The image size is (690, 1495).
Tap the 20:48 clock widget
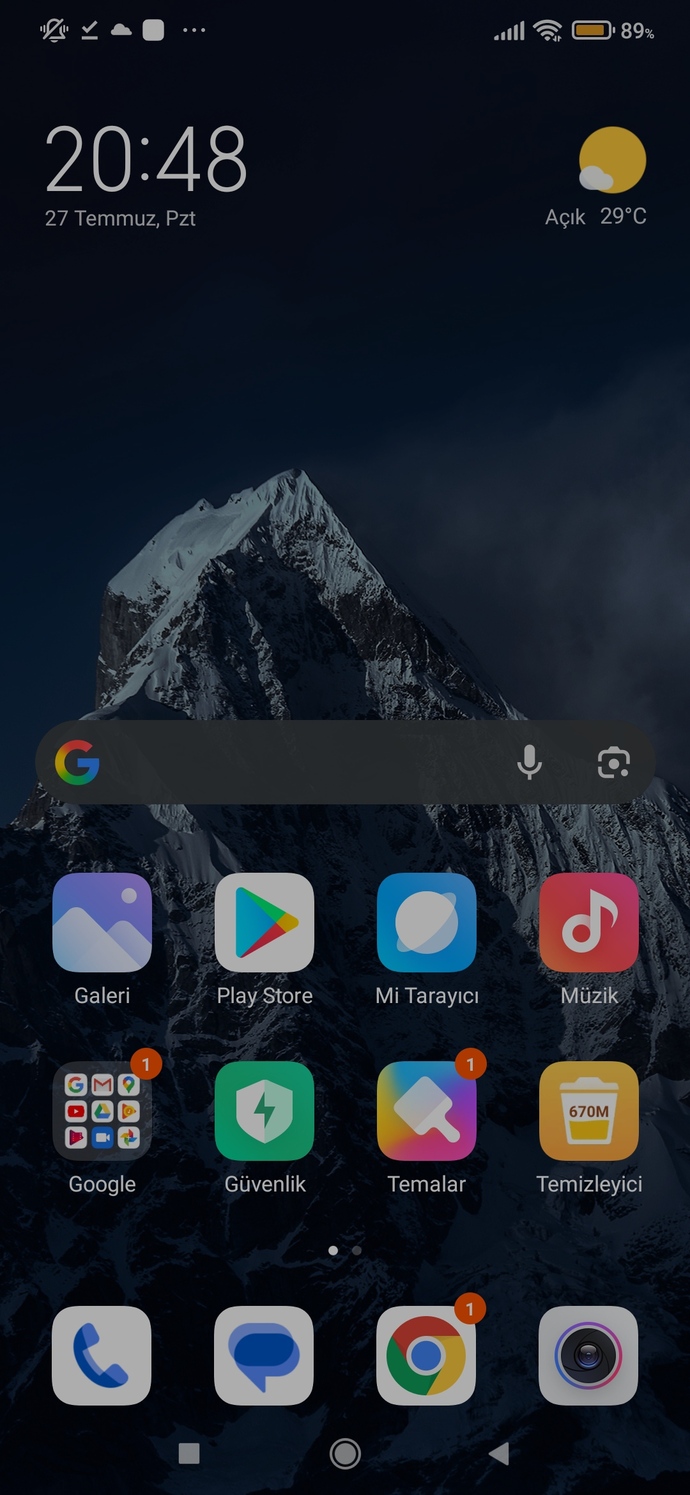(x=146, y=158)
